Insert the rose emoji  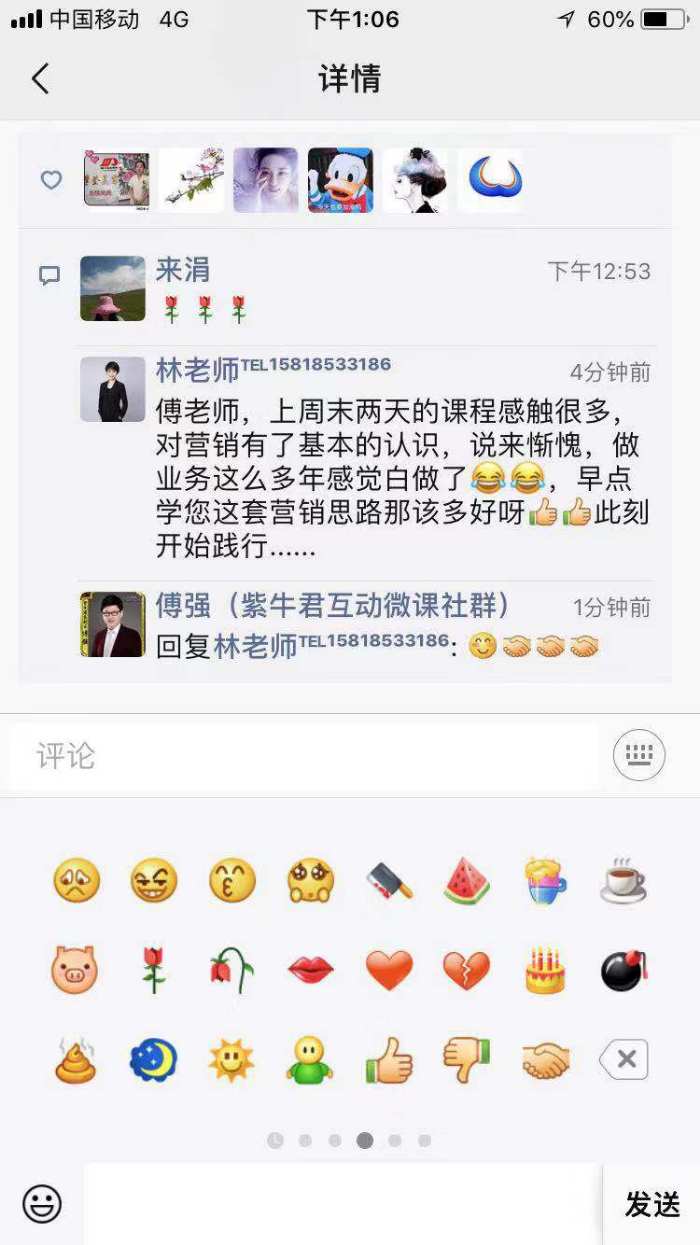point(153,970)
